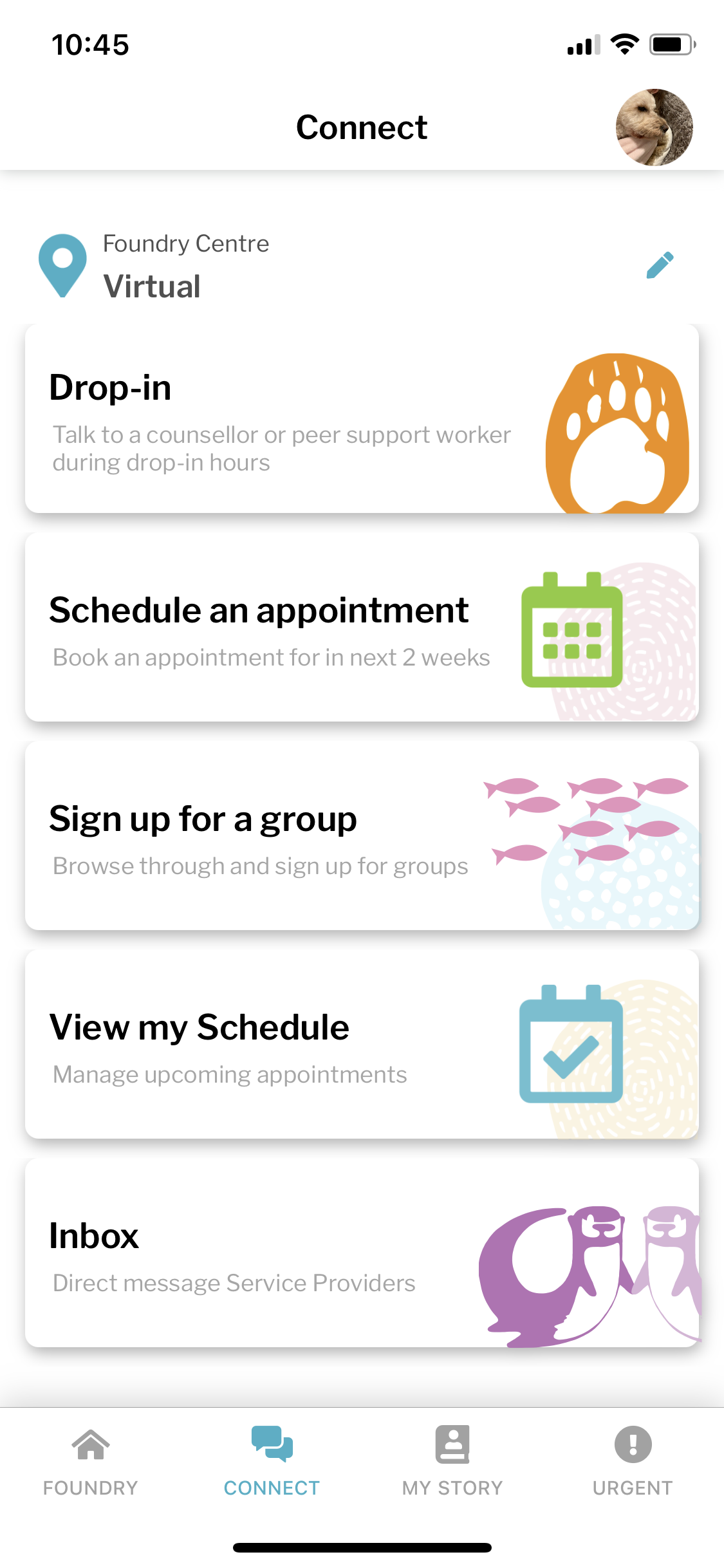Open the profile avatar
724x1568 pixels.
654,127
